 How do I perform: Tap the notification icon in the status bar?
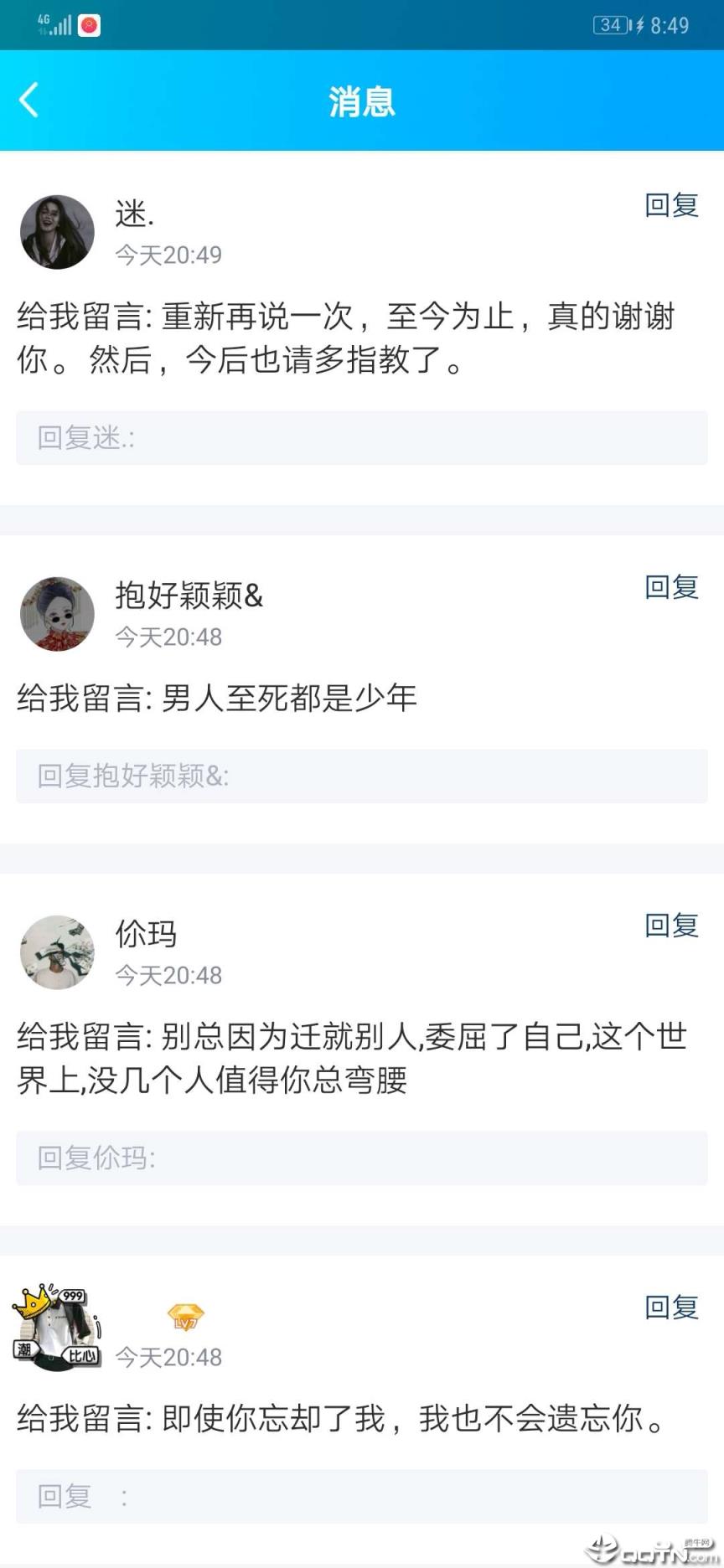[90, 24]
